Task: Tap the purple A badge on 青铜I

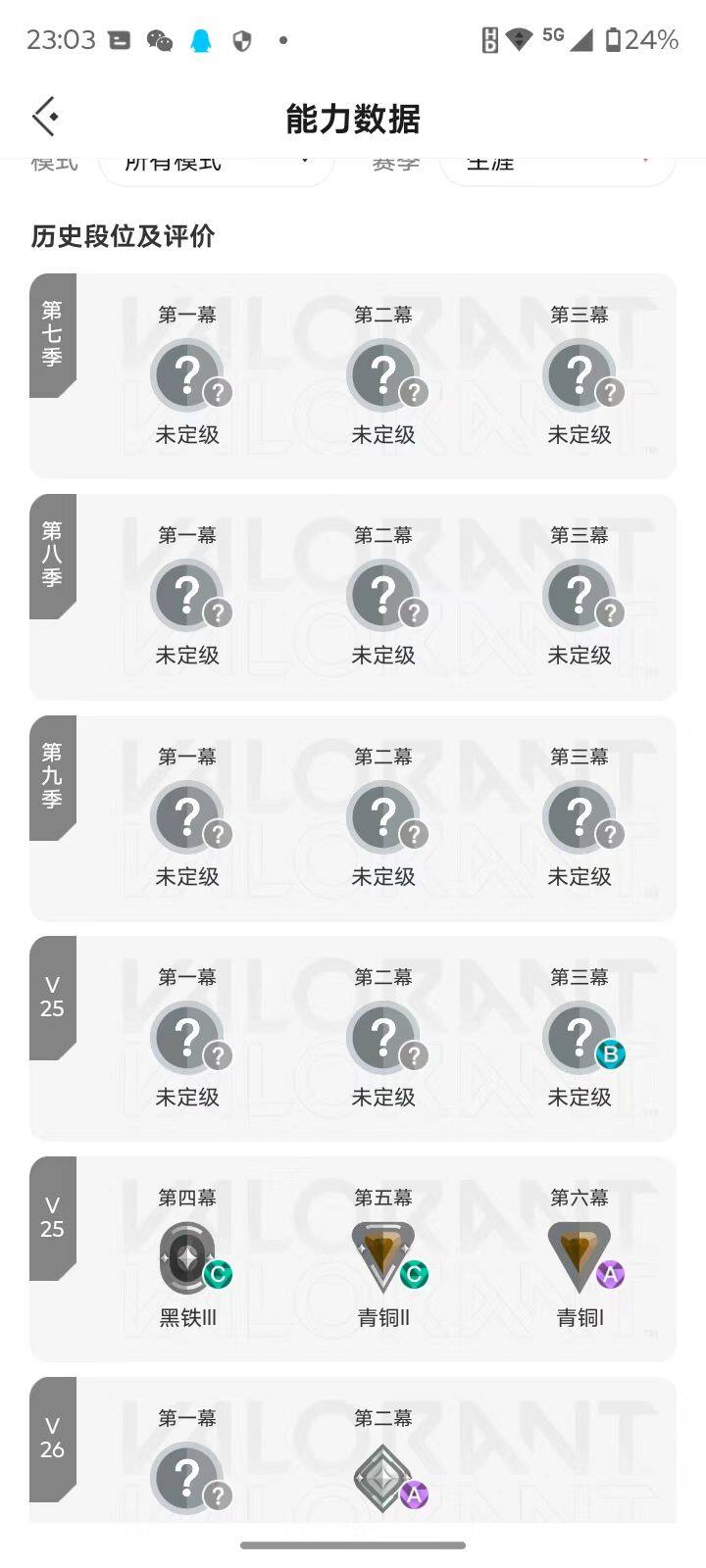Action: tap(612, 1275)
